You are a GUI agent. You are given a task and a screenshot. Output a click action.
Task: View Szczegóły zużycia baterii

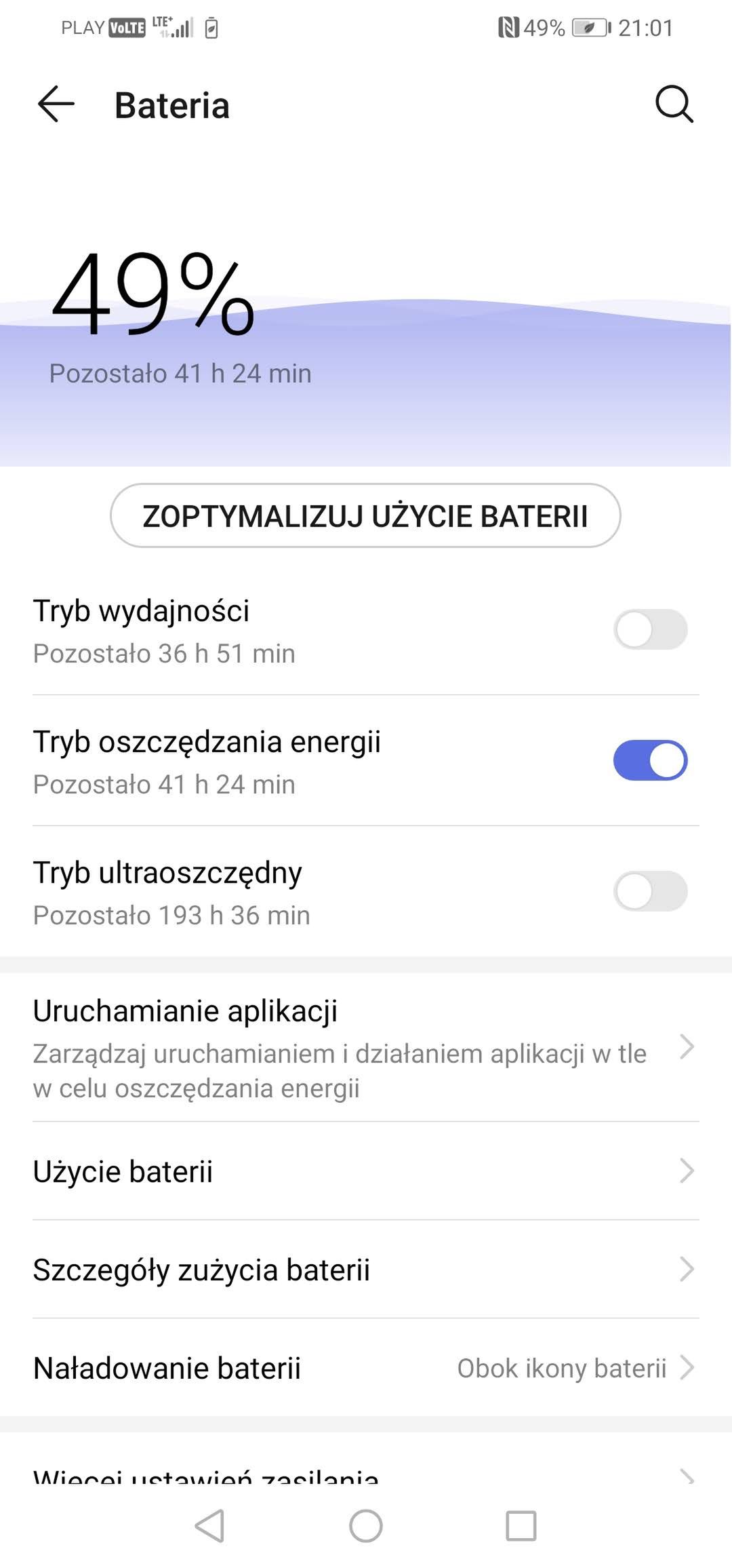(366, 1270)
